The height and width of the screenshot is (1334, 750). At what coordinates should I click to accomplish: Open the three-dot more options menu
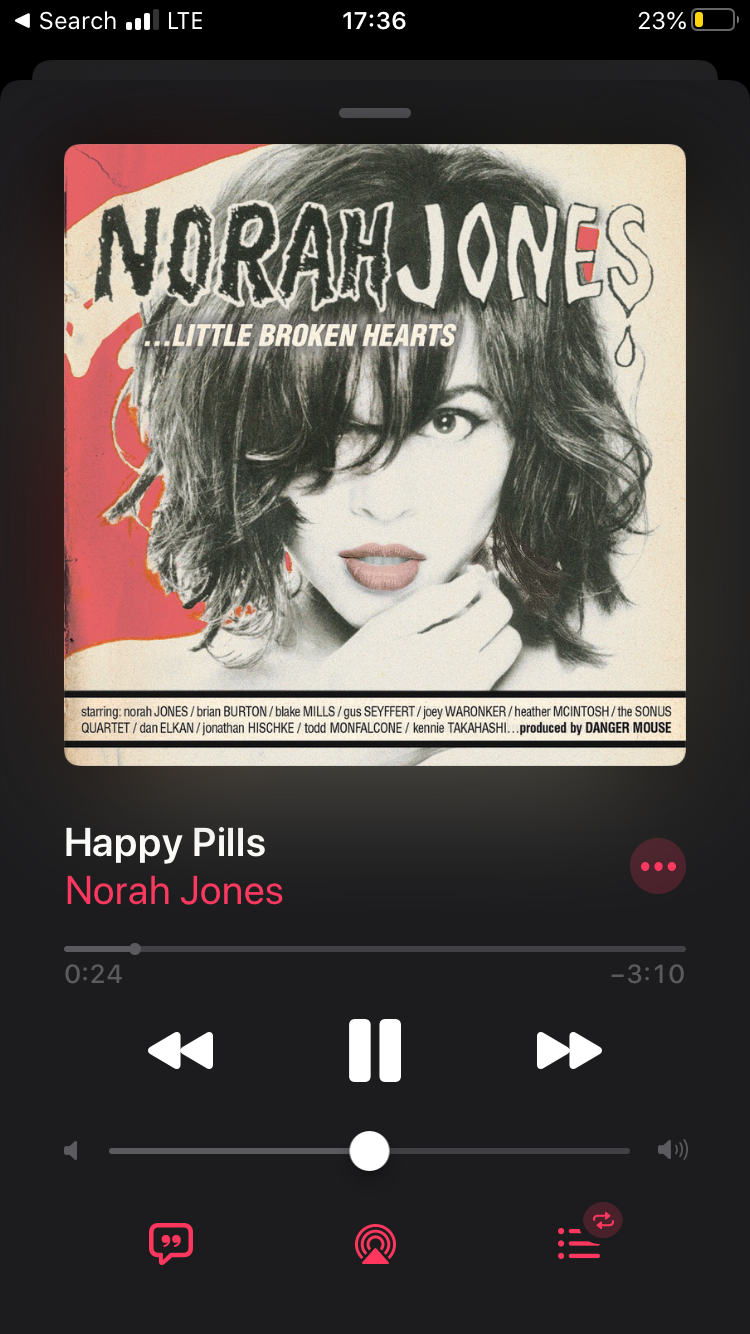pyautogui.click(x=658, y=866)
